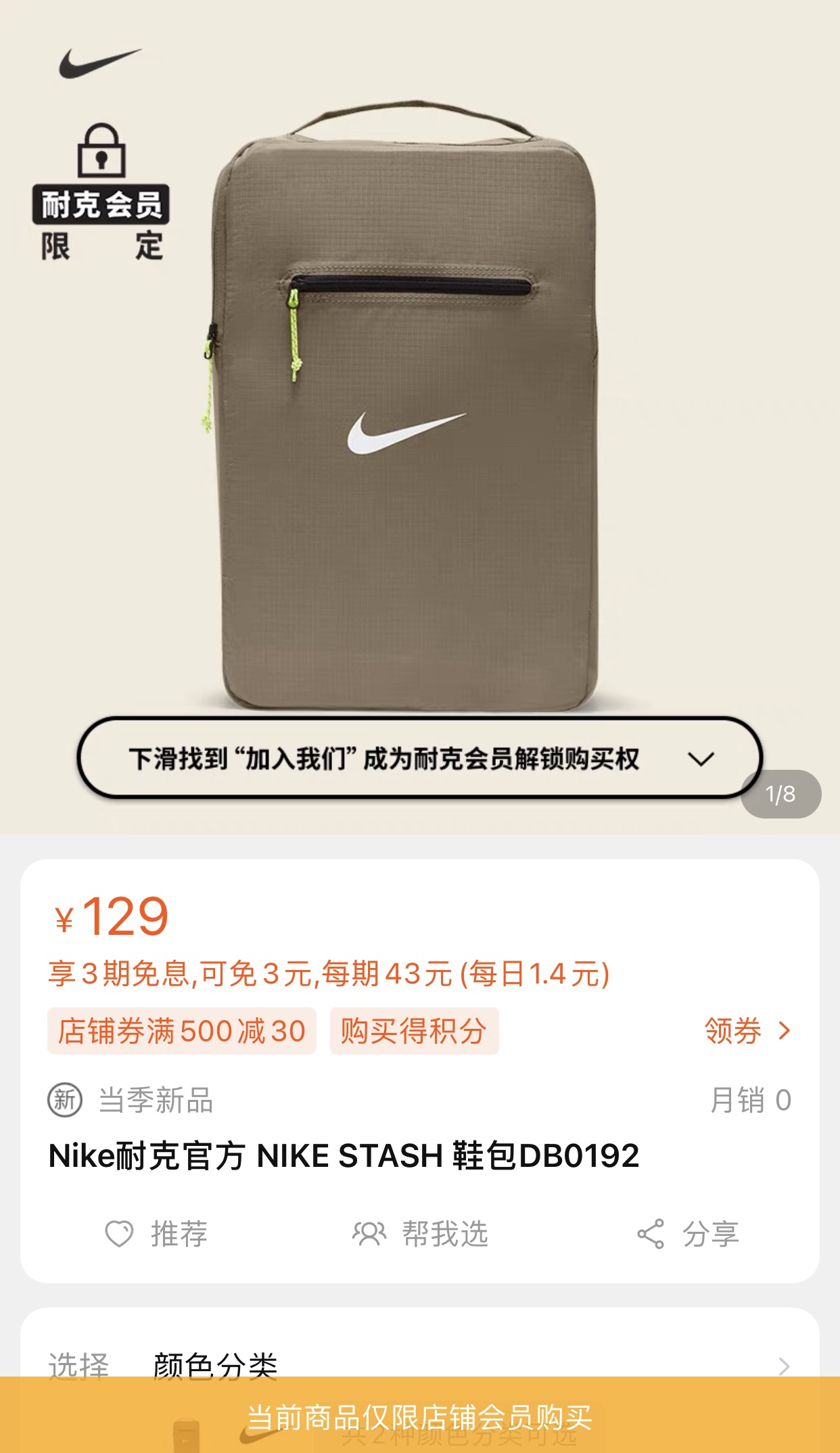This screenshot has width=840, height=1453.
Task: Expand the 领券 coupon arrow
Action: tap(785, 1030)
